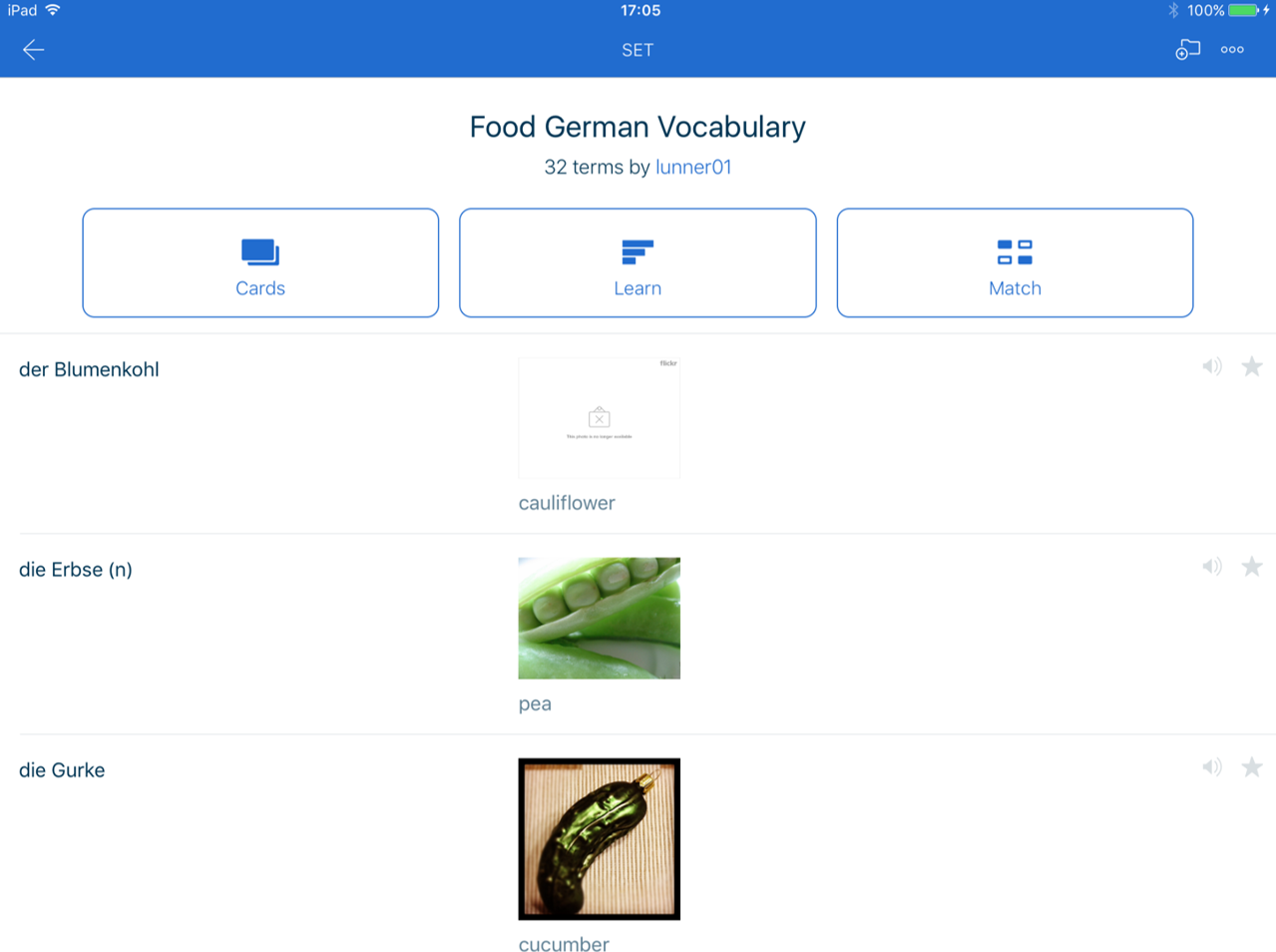Enlarge the cucumber image
Image resolution: width=1276 pixels, height=952 pixels.
point(599,838)
